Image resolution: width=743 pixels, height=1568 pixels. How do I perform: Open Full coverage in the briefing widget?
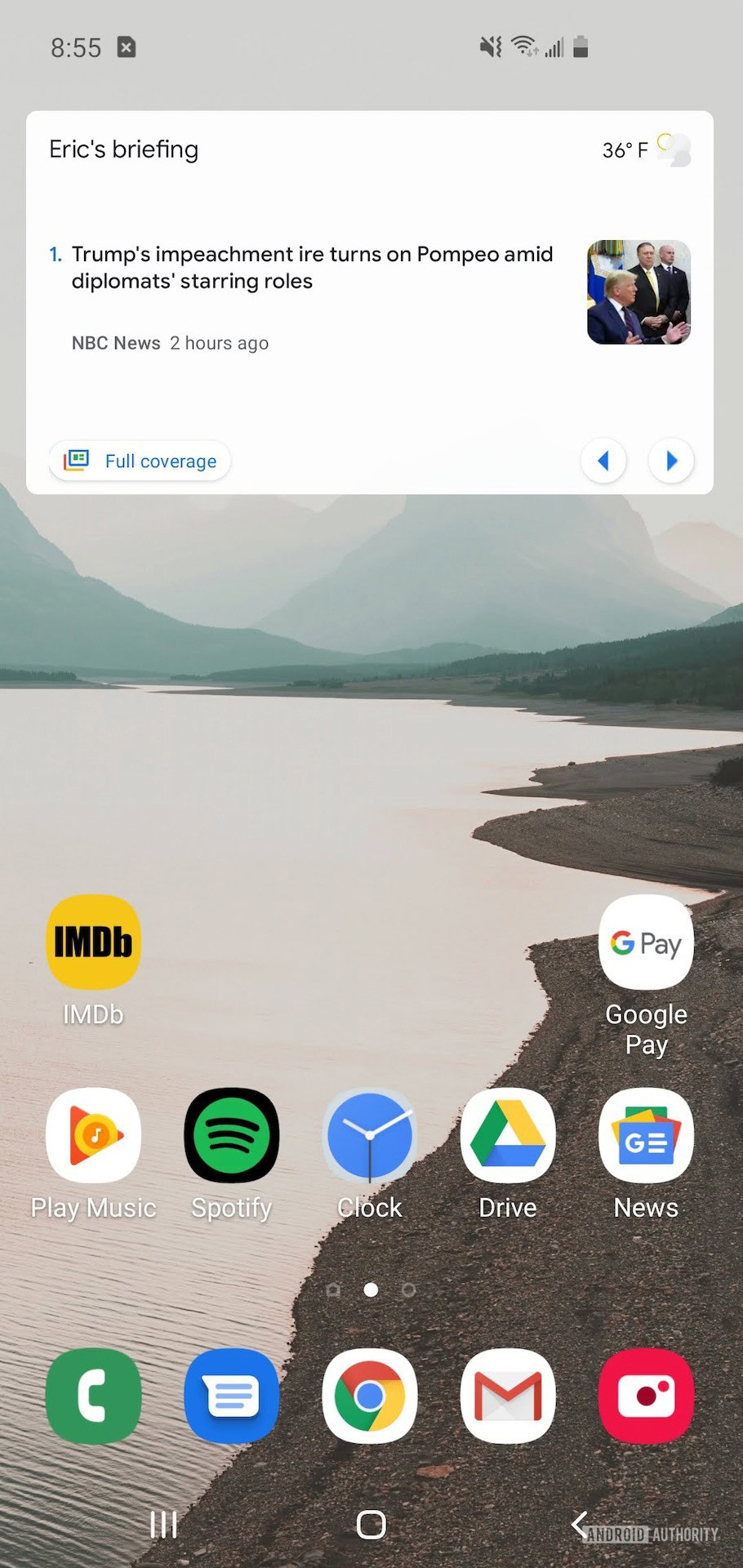tap(140, 461)
